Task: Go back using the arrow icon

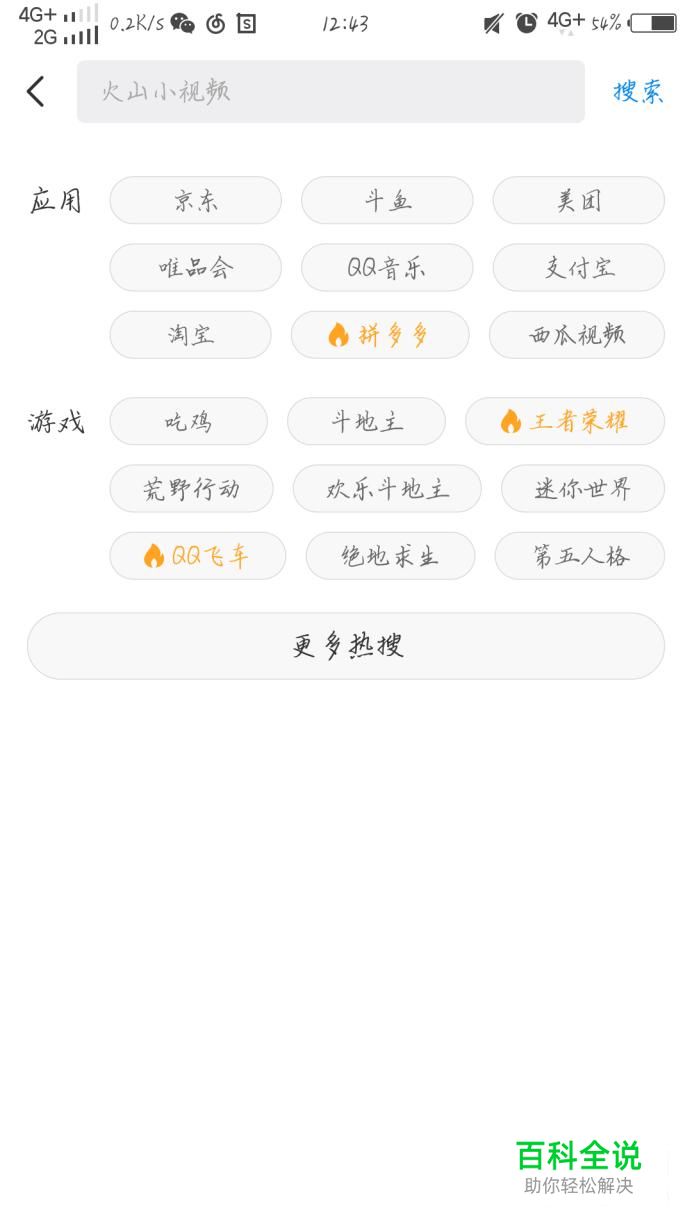Action: coord(36,92)
